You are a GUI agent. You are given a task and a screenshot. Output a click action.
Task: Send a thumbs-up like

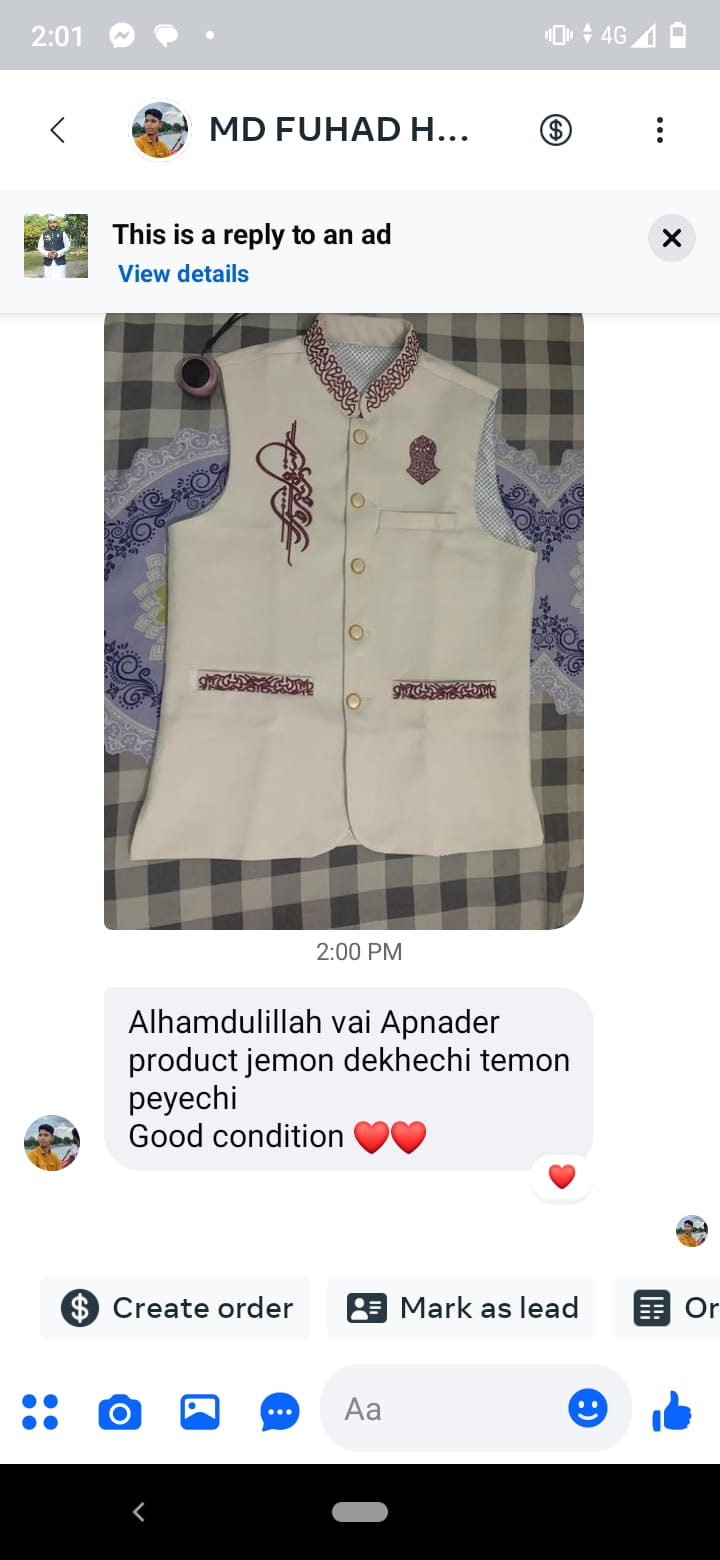pyautogui.click(x=671, y=1411)
